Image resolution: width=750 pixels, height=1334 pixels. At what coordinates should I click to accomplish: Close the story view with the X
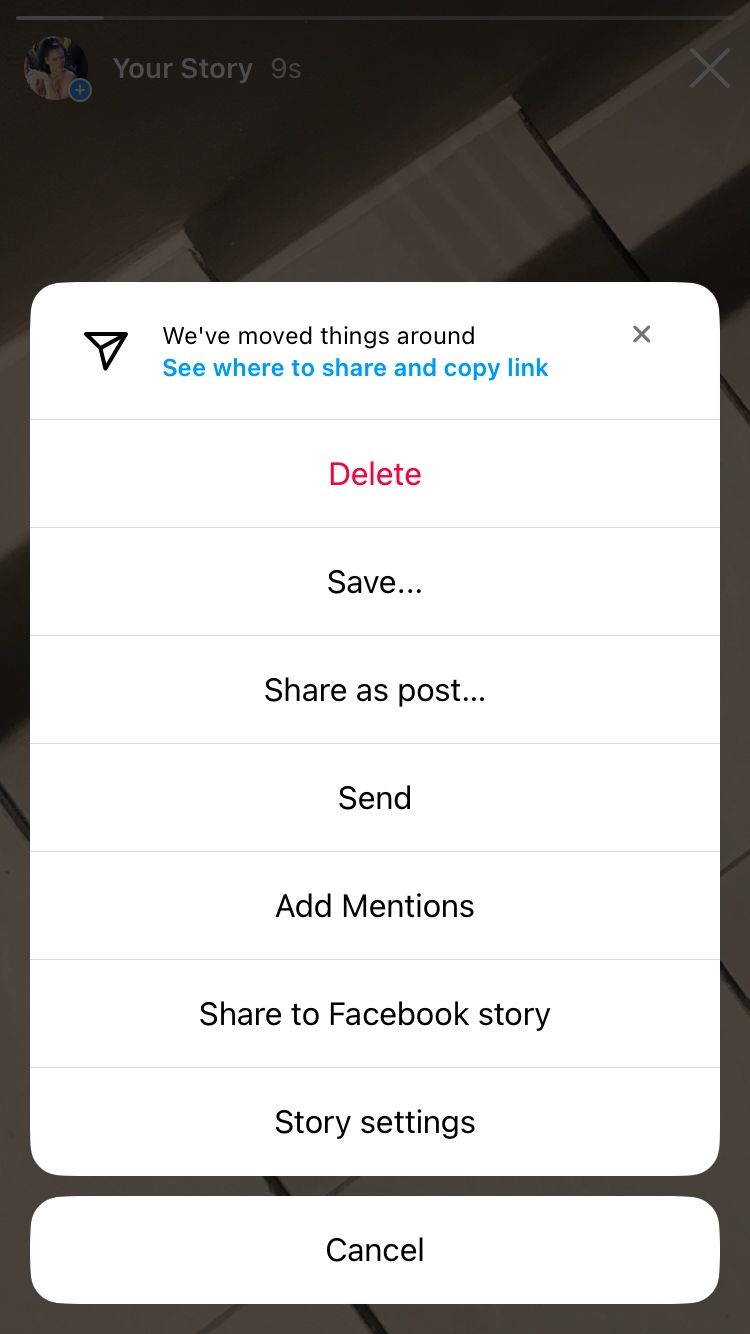pyautogui.click(x=709, y=68)
